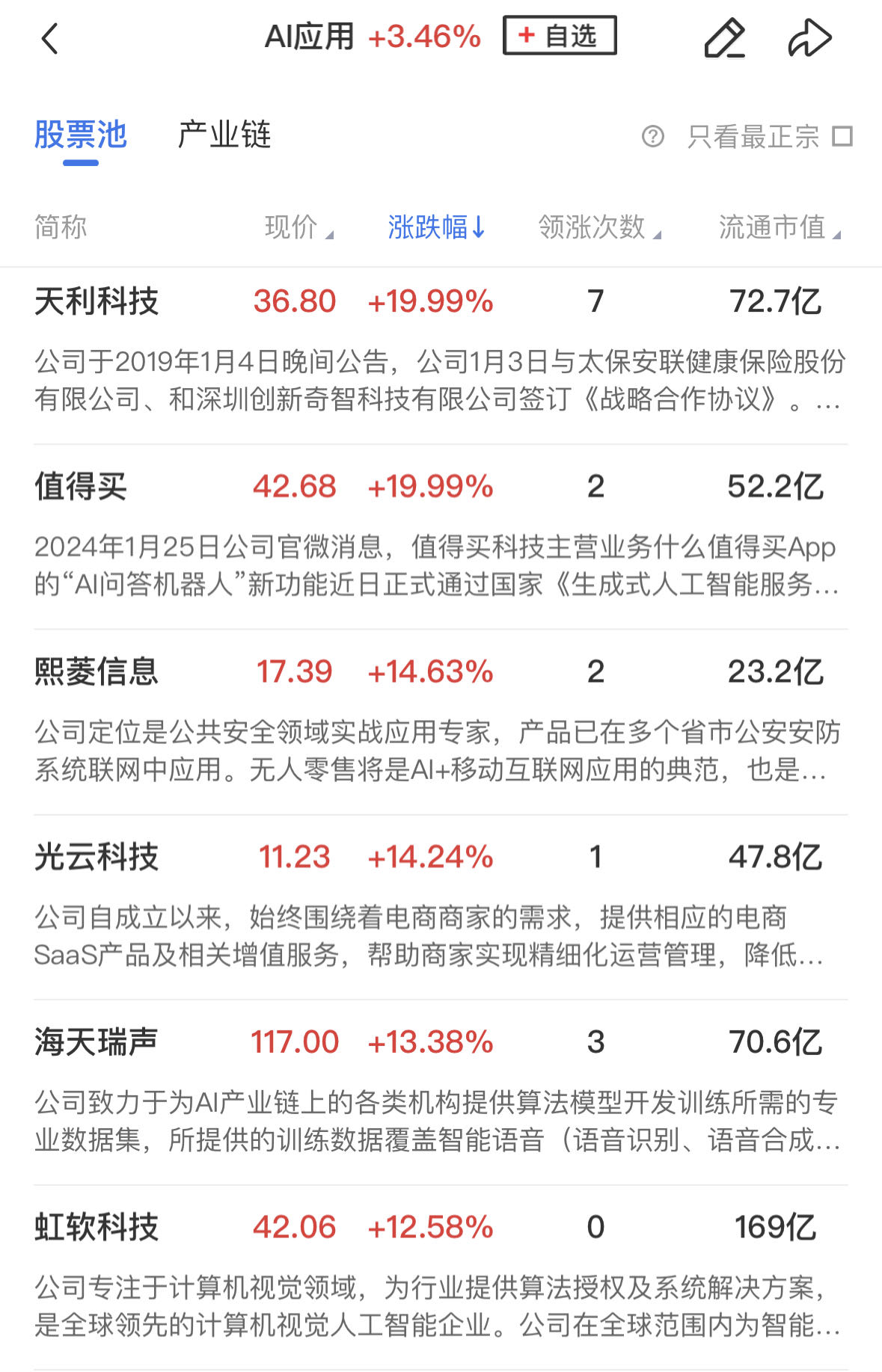882x1372 pixels.
Task: Go back using the top-left arrow
Action: [x=49, y=38]
